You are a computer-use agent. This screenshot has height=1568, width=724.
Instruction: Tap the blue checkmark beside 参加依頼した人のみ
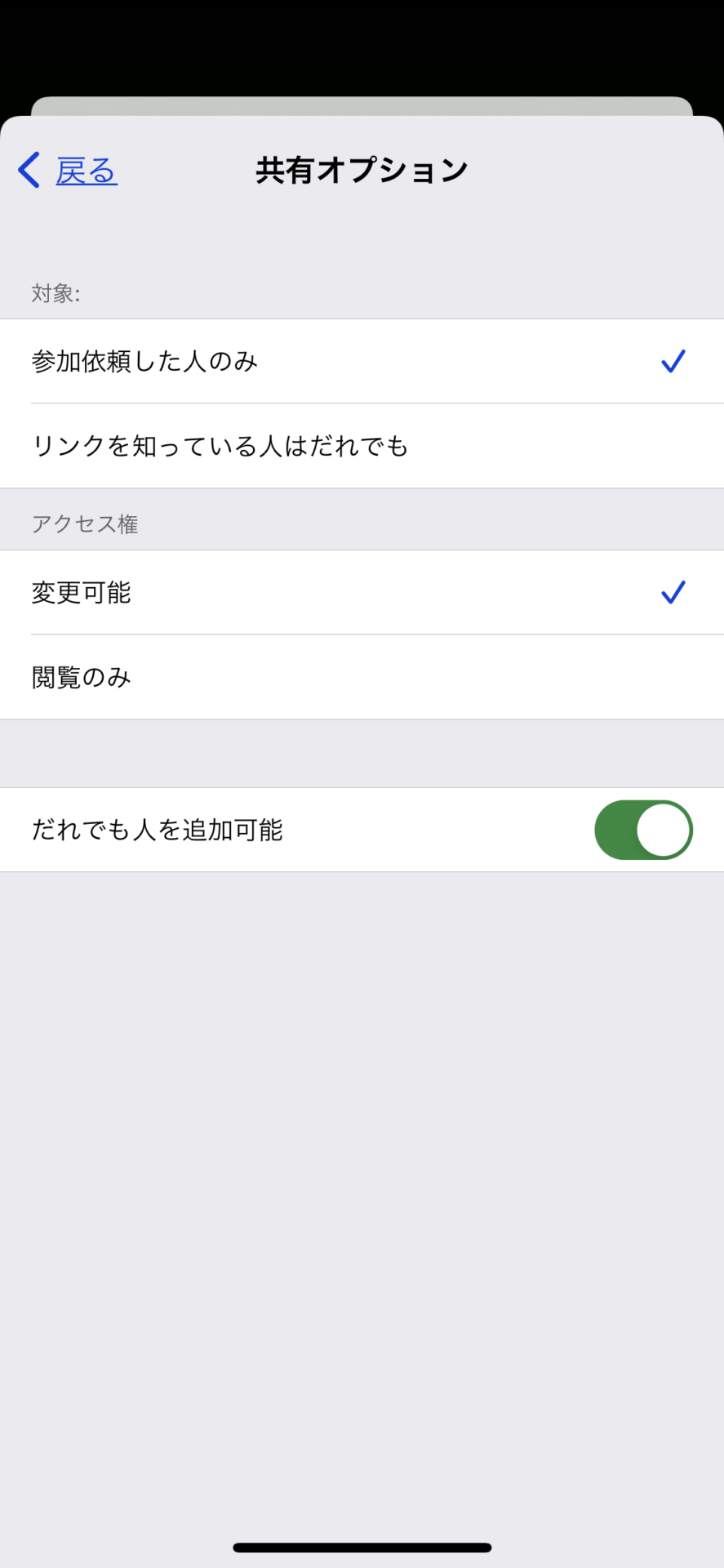(x=672, y=361)
